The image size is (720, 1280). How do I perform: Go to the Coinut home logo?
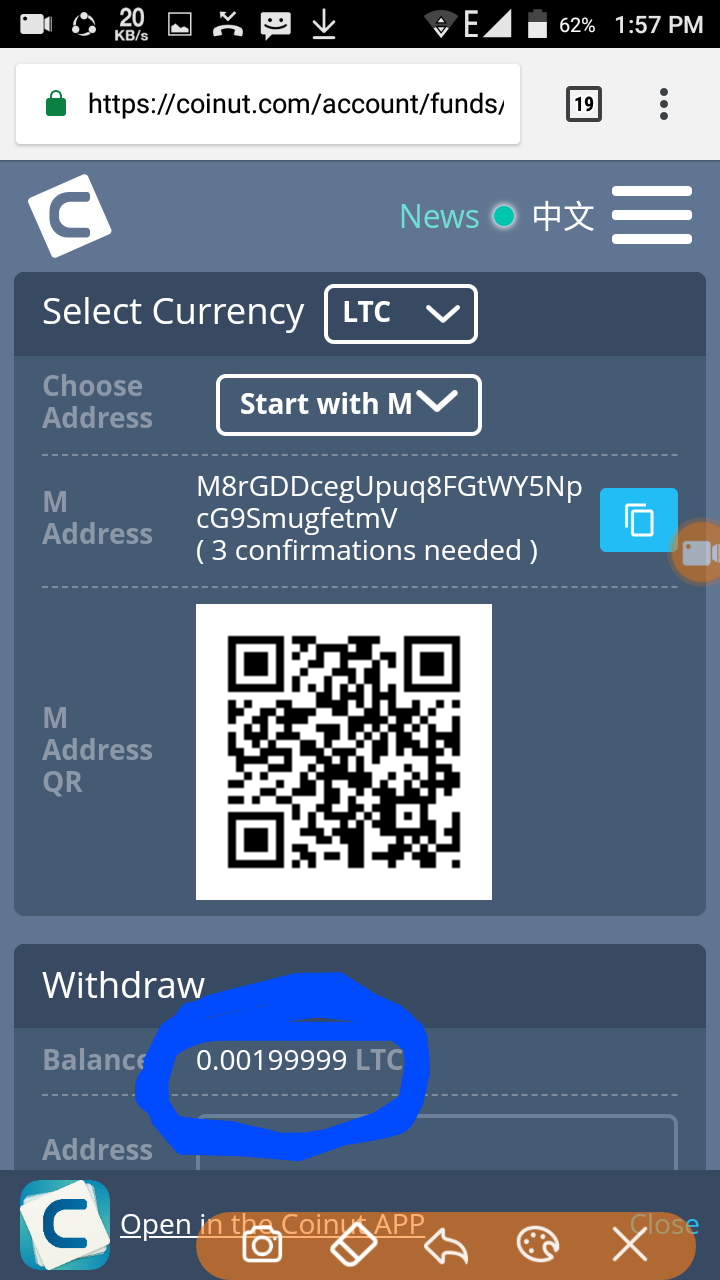[69, 216]
